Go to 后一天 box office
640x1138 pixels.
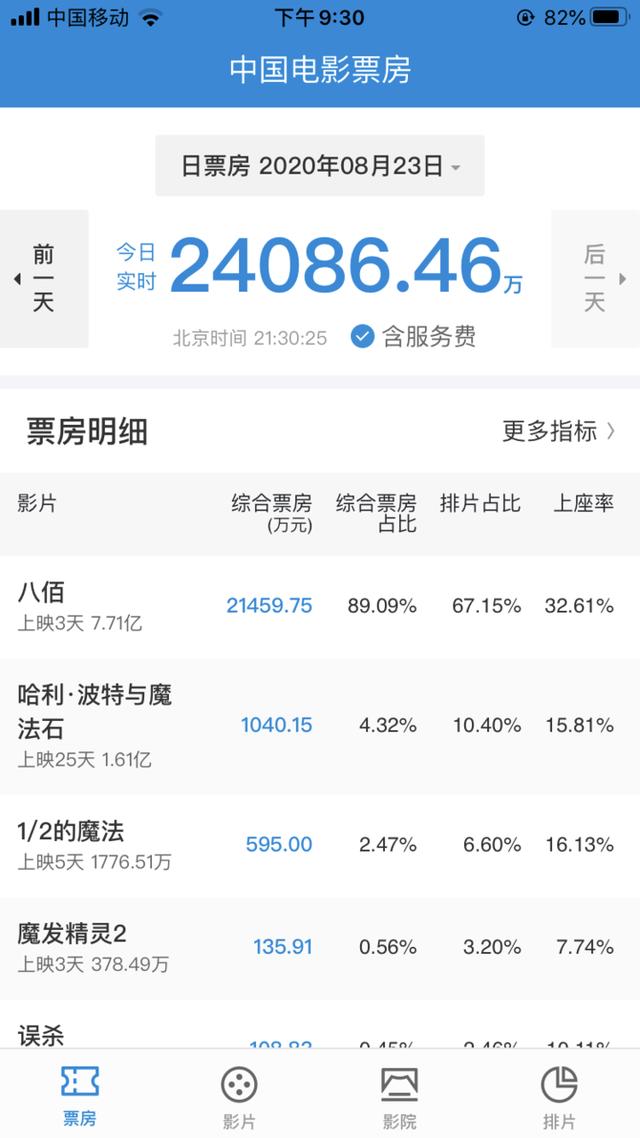(595, 279)
